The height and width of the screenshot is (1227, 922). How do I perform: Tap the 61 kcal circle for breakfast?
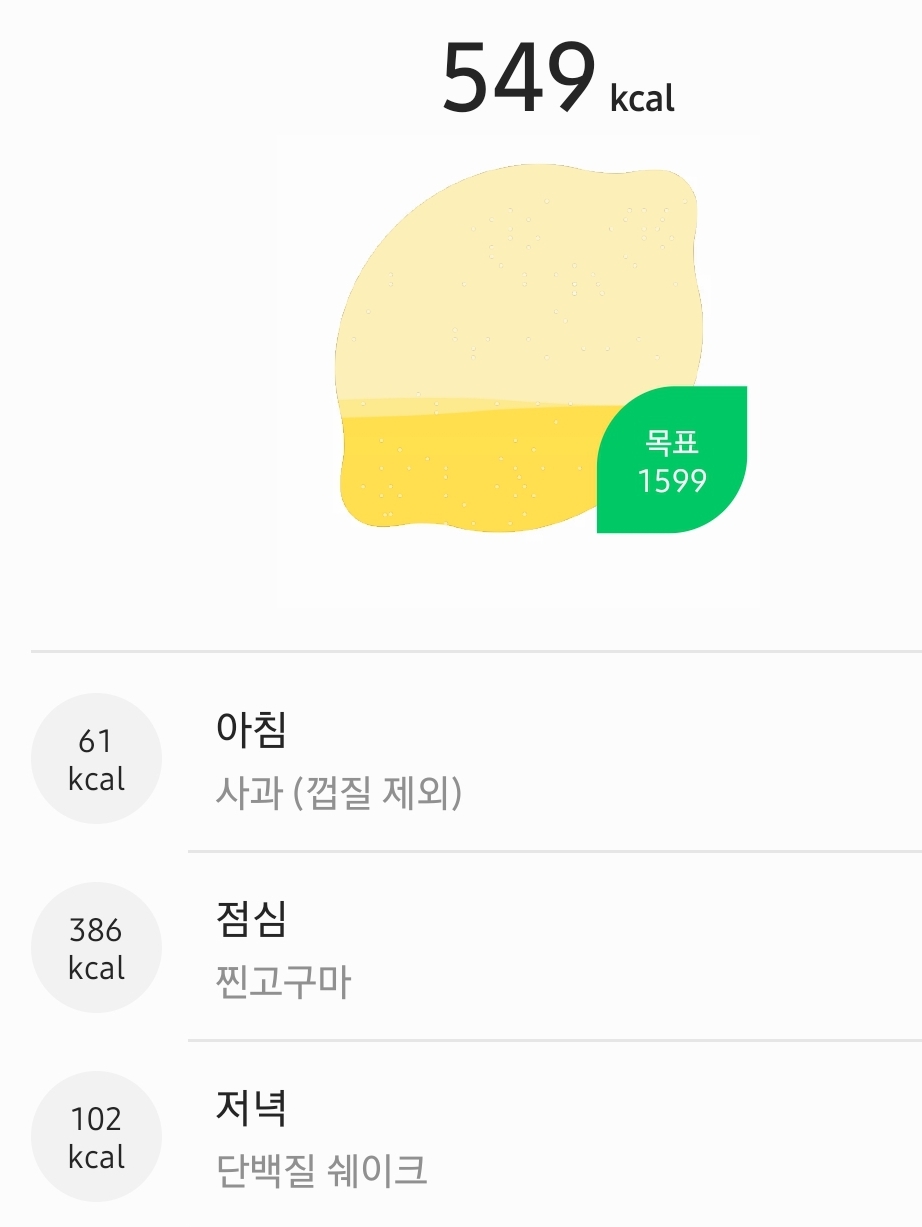[96, 759]
